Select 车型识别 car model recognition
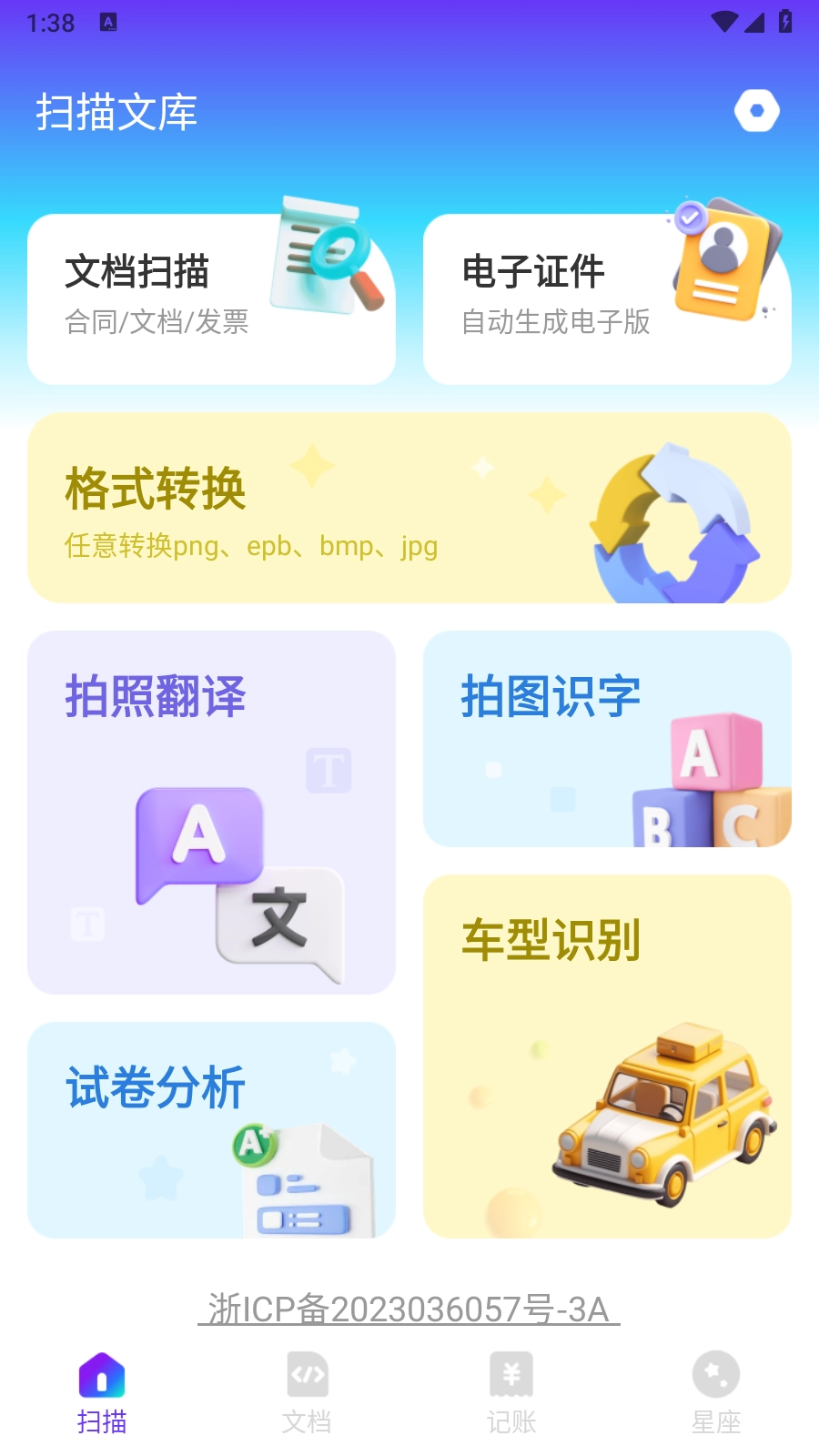The width and height of the screenshot is (819, 1456). tap(607, 1056)
